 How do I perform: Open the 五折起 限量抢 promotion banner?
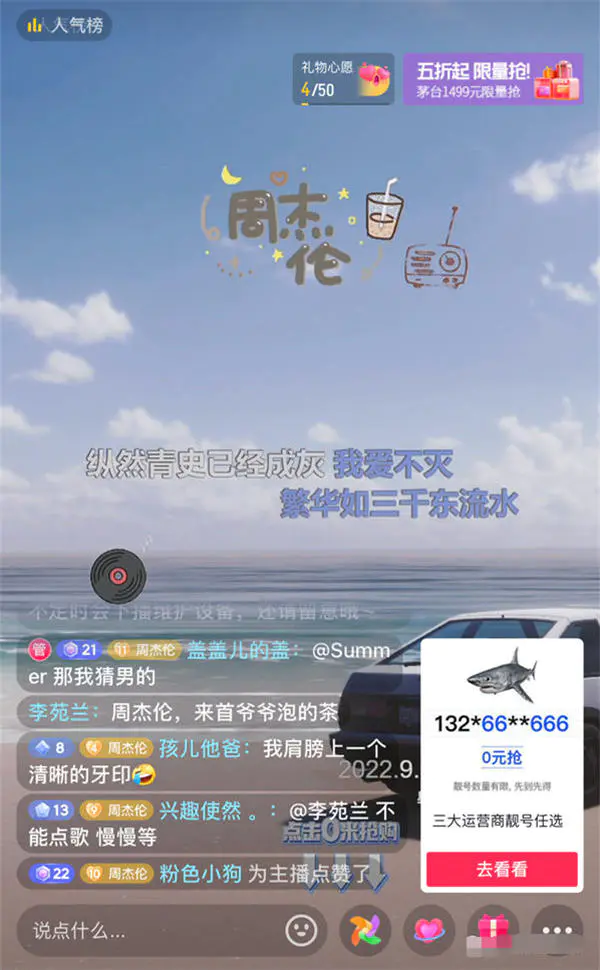pyautogui.click(x=493, y=79)
